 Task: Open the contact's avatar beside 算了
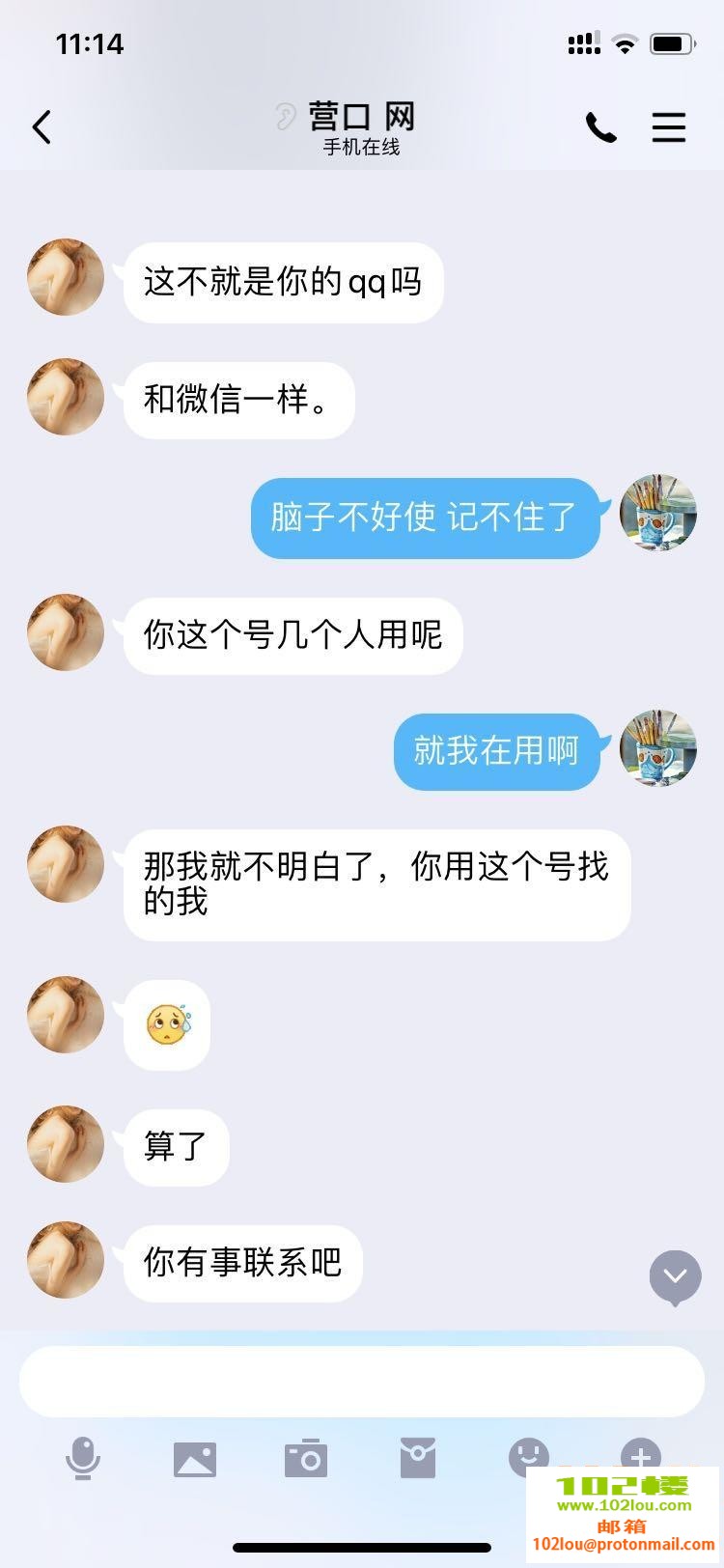(x=66, y=1145)
